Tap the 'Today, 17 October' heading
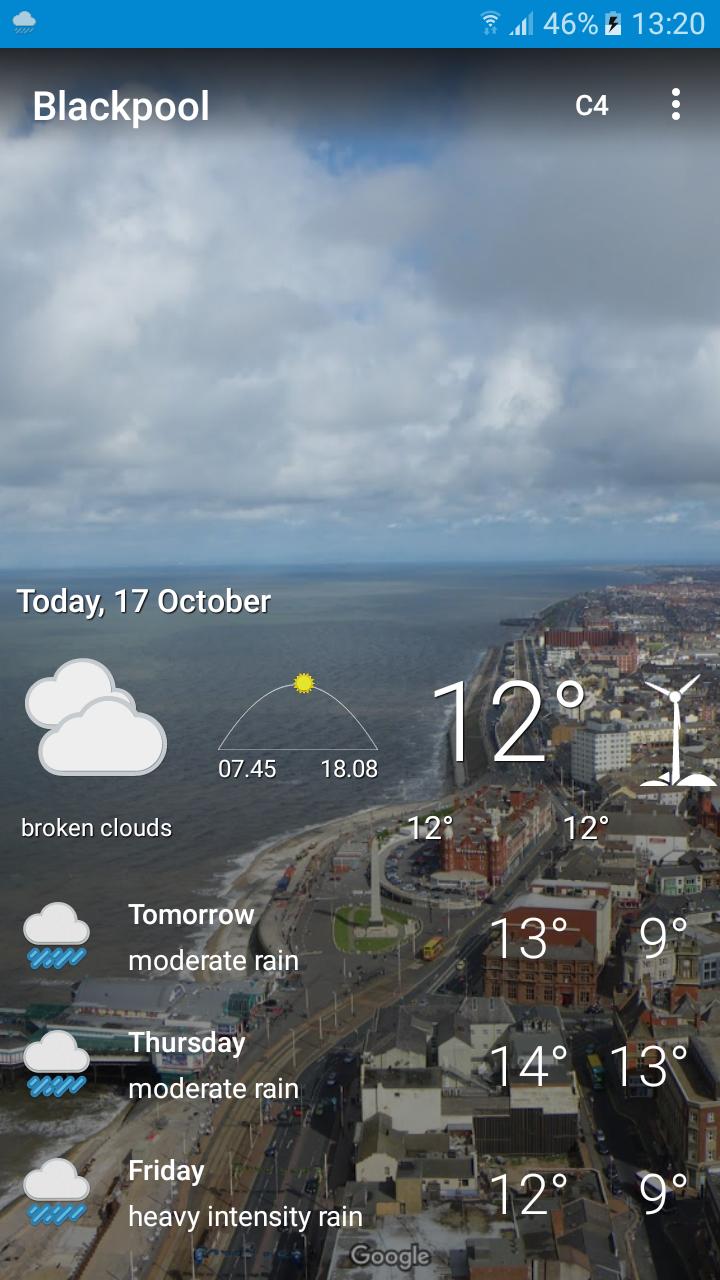The height and width of the screenshot is (1280, 720). 143,601
